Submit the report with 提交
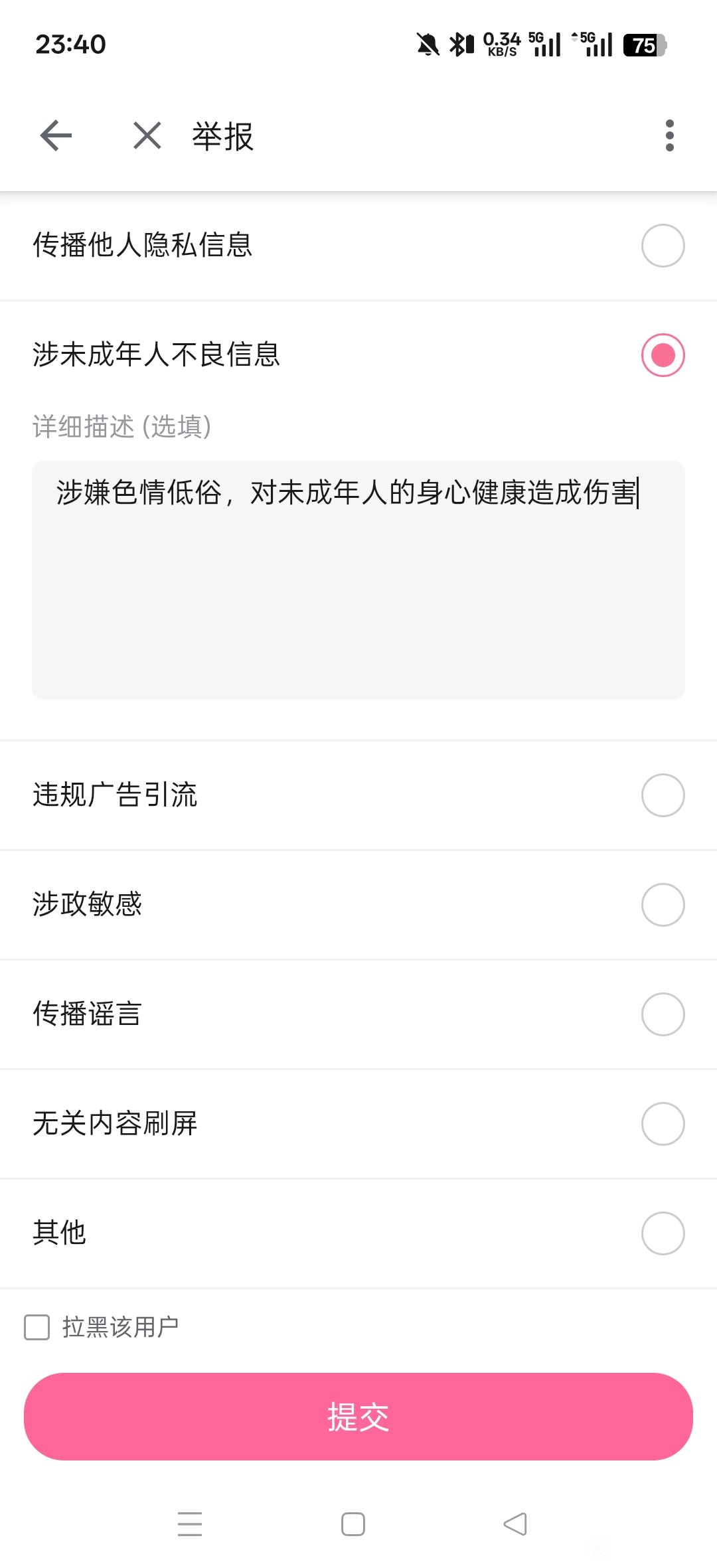The width and height of the screenshot is (717, 1568). tap(358, 1417)
